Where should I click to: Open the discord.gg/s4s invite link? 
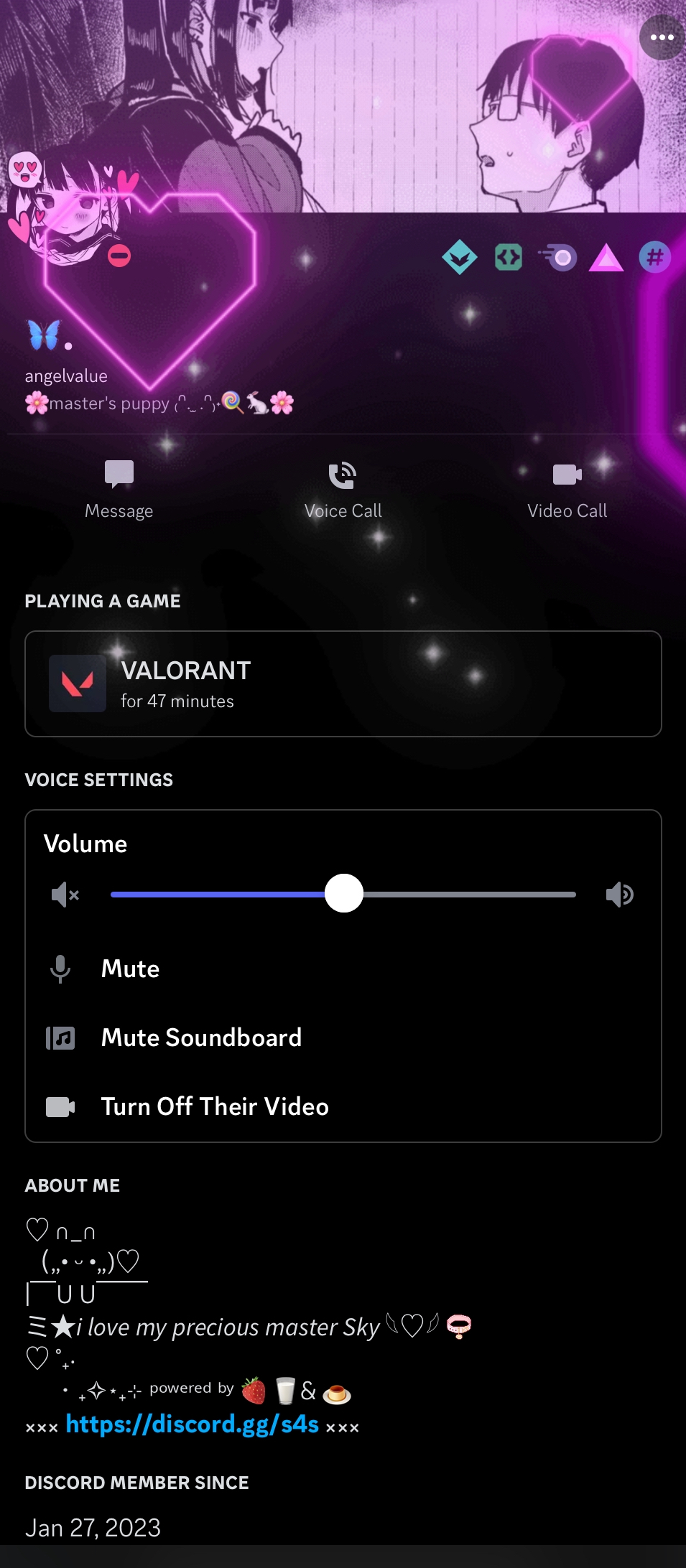(x=192, y=1424)
